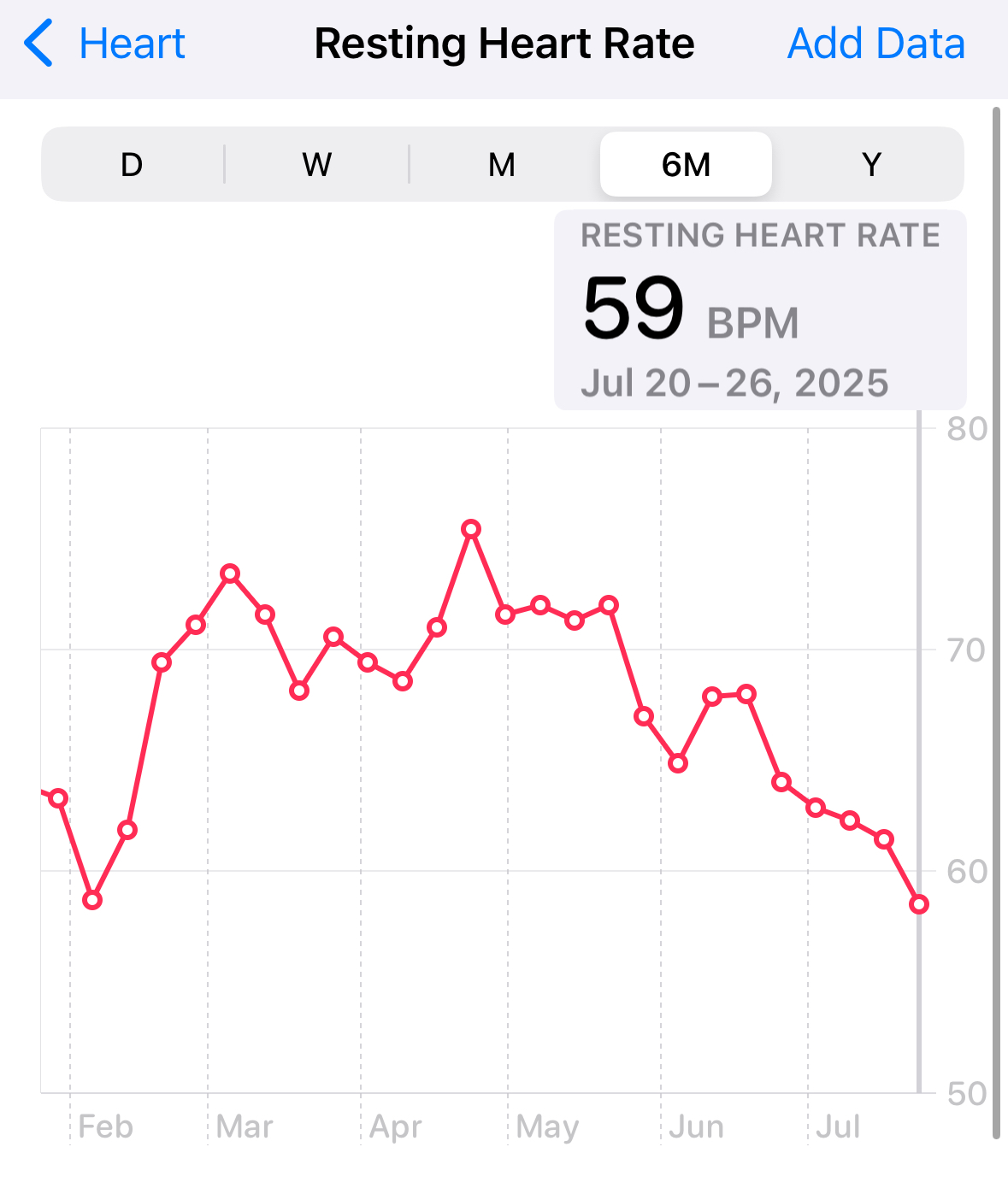Open Add Data
This screenshot has width=1008, height=1188.
[x=875, y=43]
